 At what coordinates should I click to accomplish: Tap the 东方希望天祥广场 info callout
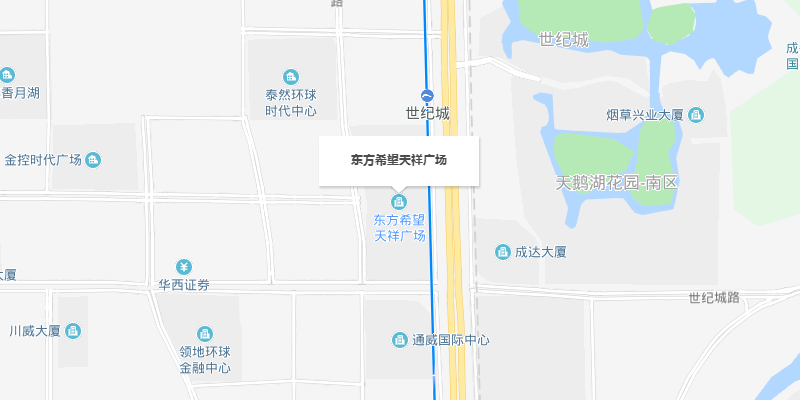tap(399, 160)
